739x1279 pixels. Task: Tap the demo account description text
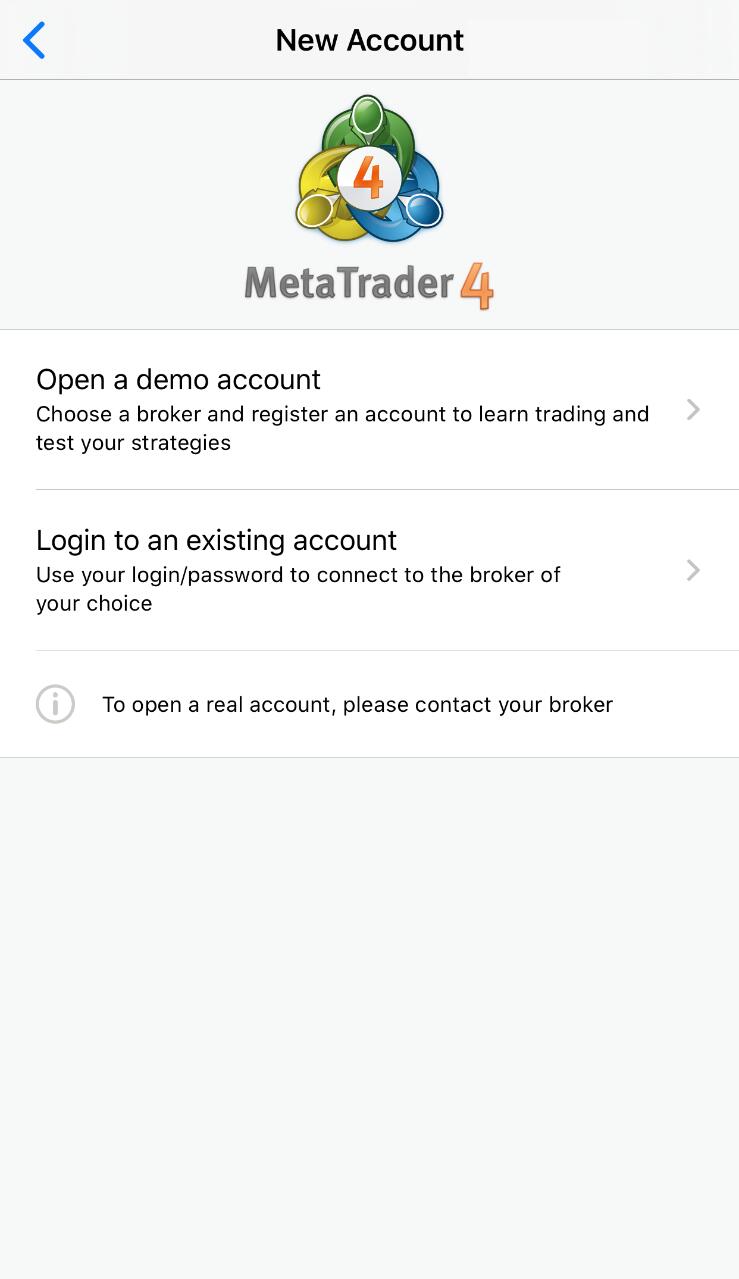point(342,427)
